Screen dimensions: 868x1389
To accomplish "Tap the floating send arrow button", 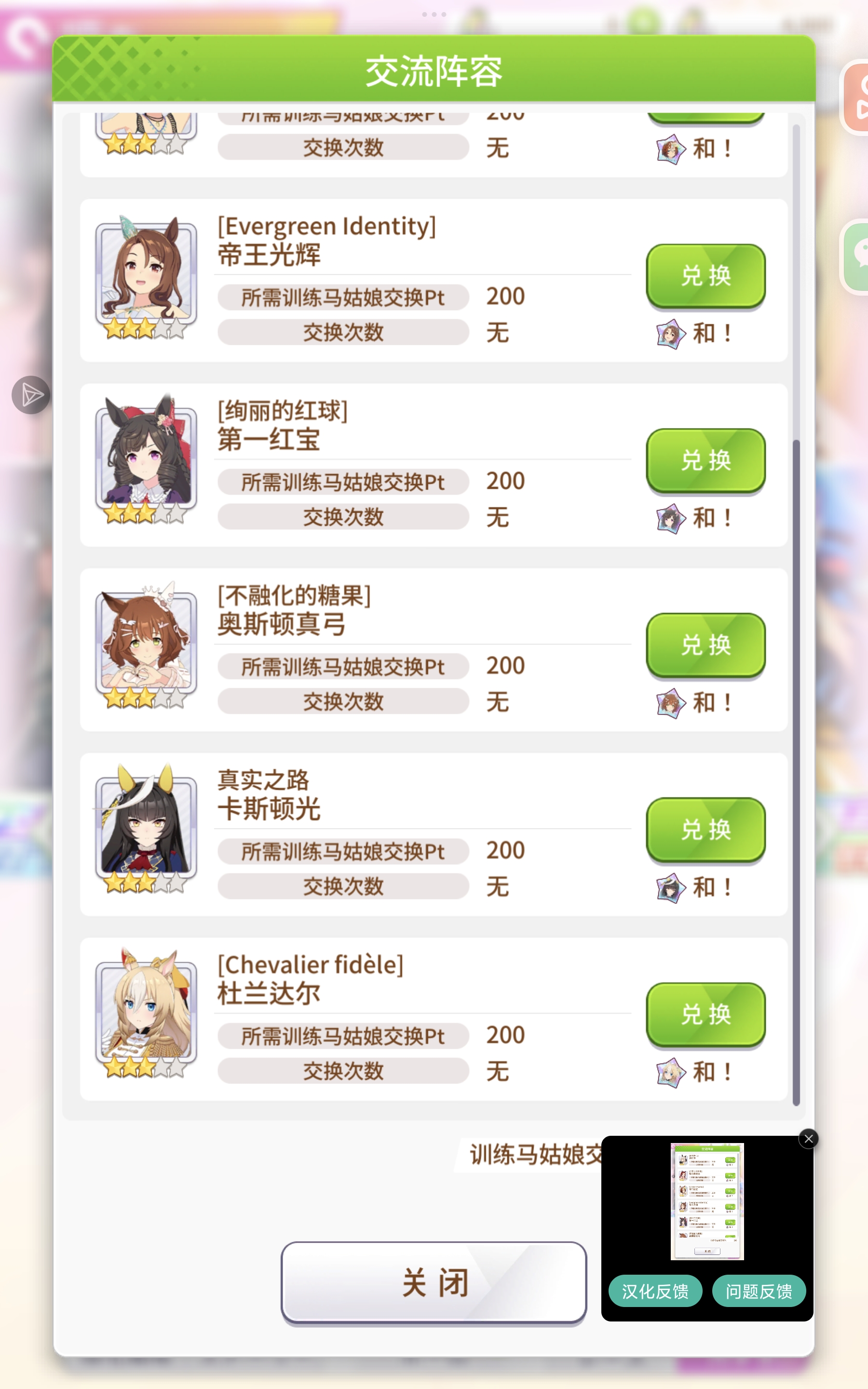I will (31, 395).
